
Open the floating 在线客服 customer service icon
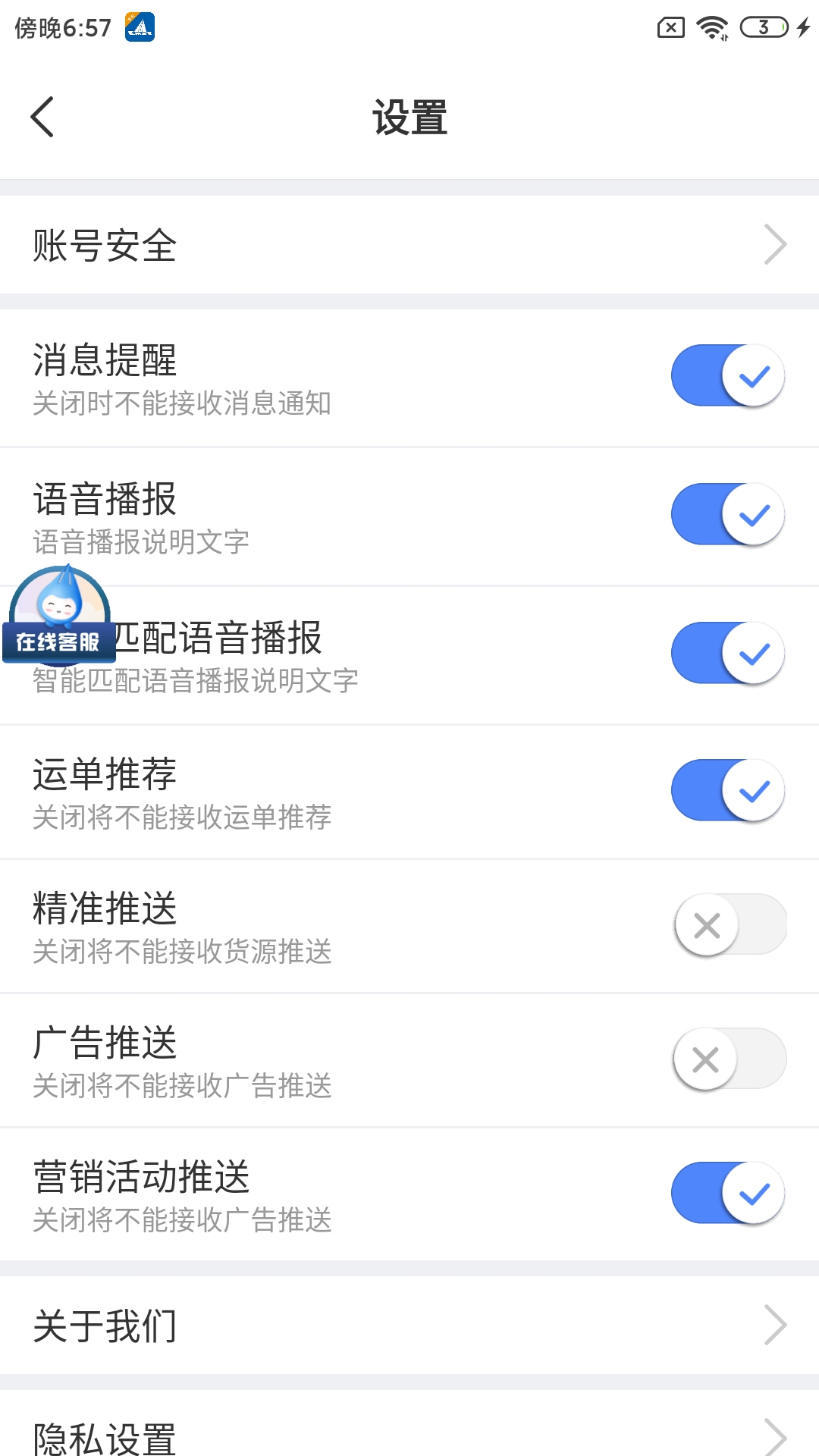[59, 614]
